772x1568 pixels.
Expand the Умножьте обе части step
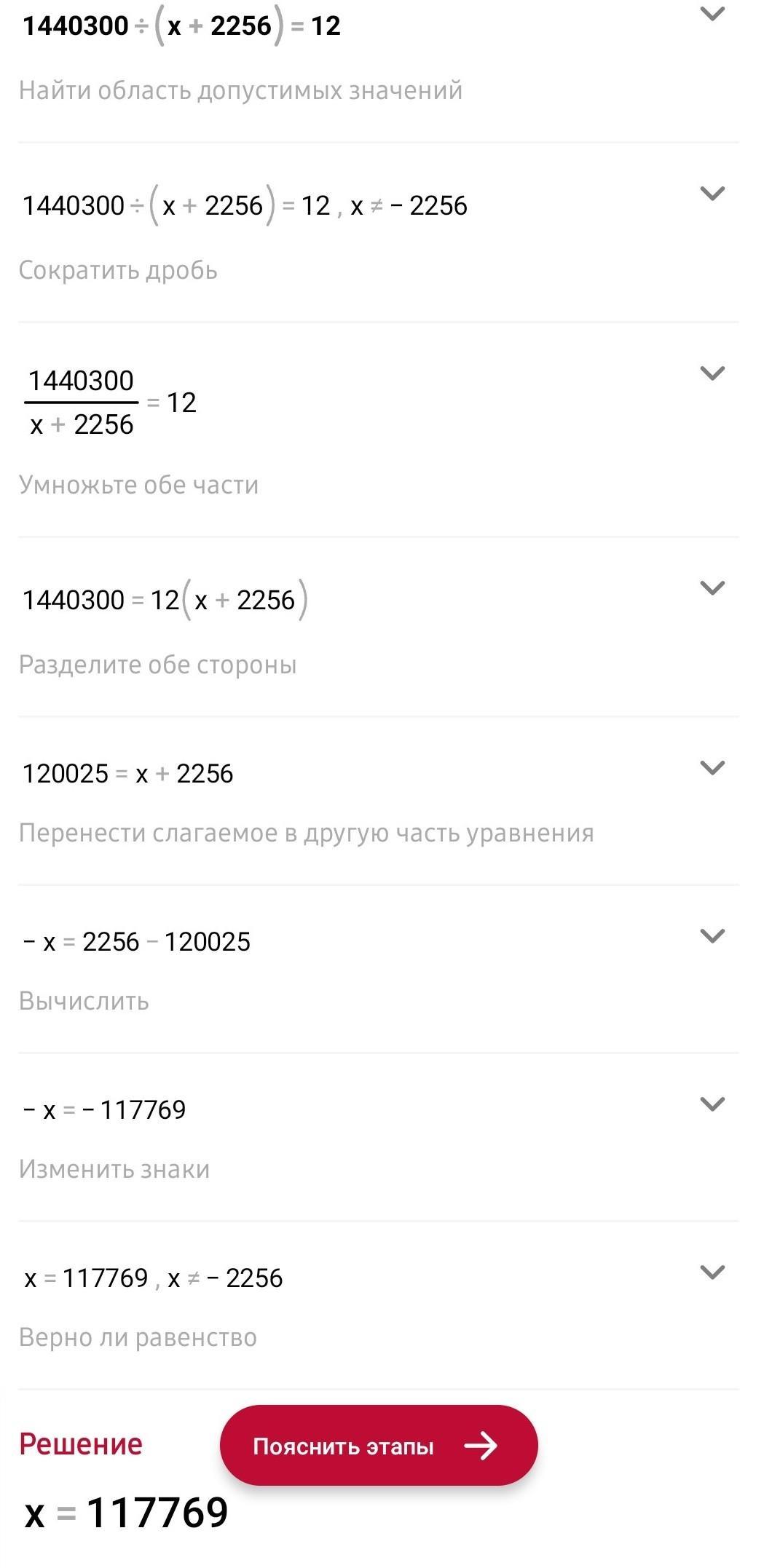(x=712, y=373)
